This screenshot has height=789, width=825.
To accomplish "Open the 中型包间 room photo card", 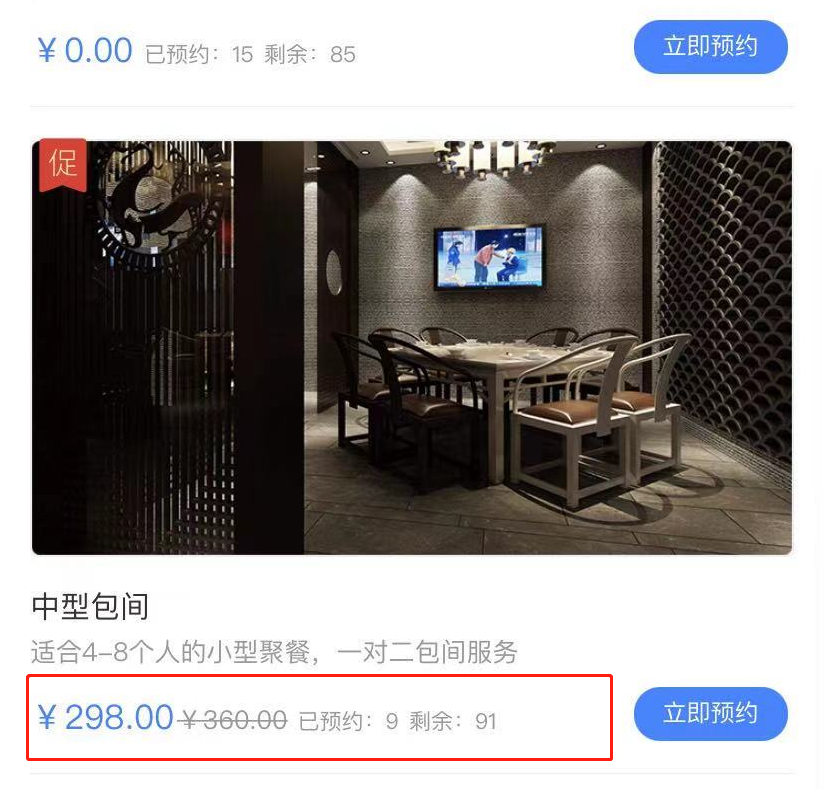I will pos(412,347).
